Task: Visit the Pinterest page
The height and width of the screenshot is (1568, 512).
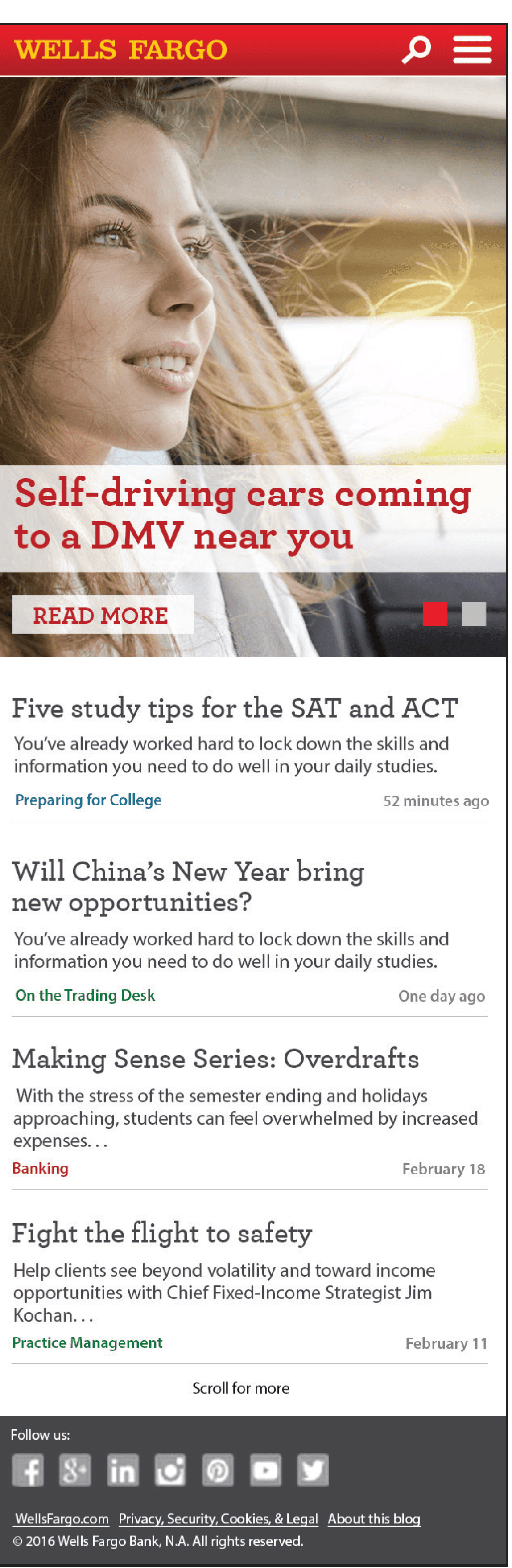Action: (x=217, y=1469)
